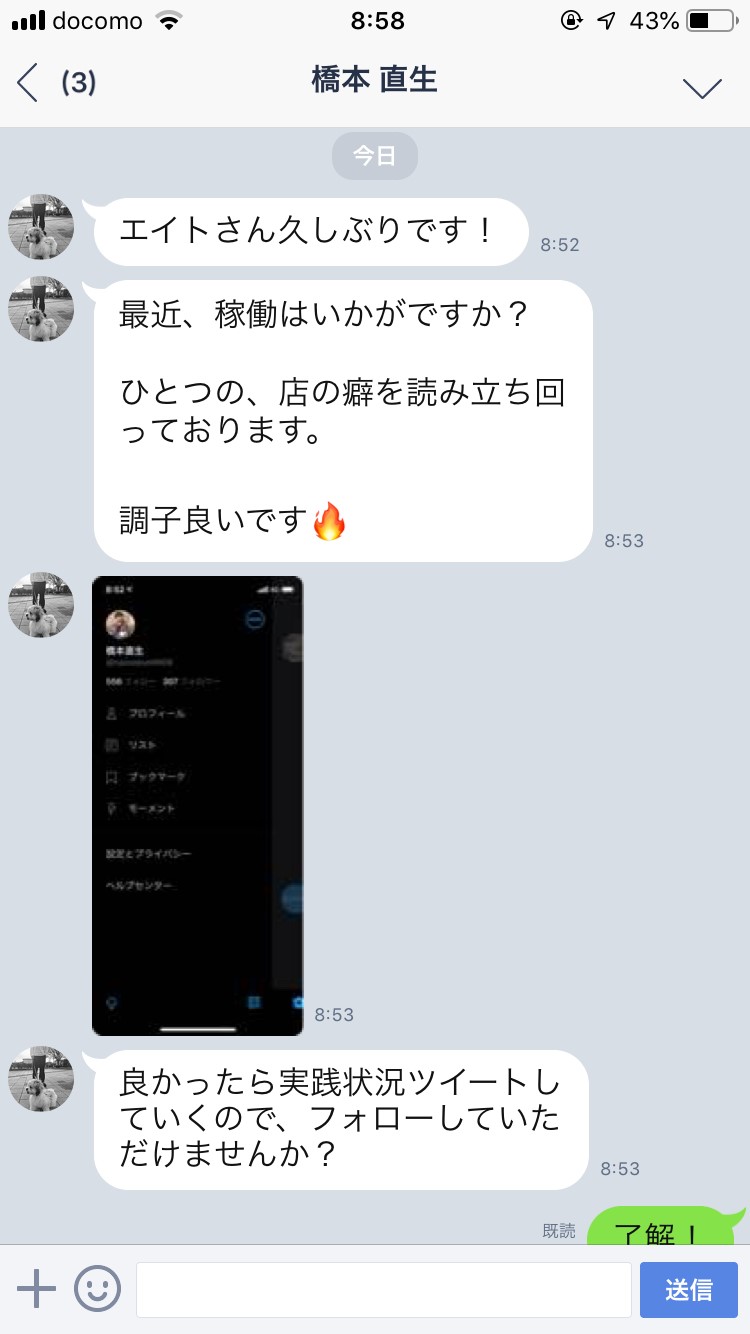Open the shared screenshot image

coord(197,805)
